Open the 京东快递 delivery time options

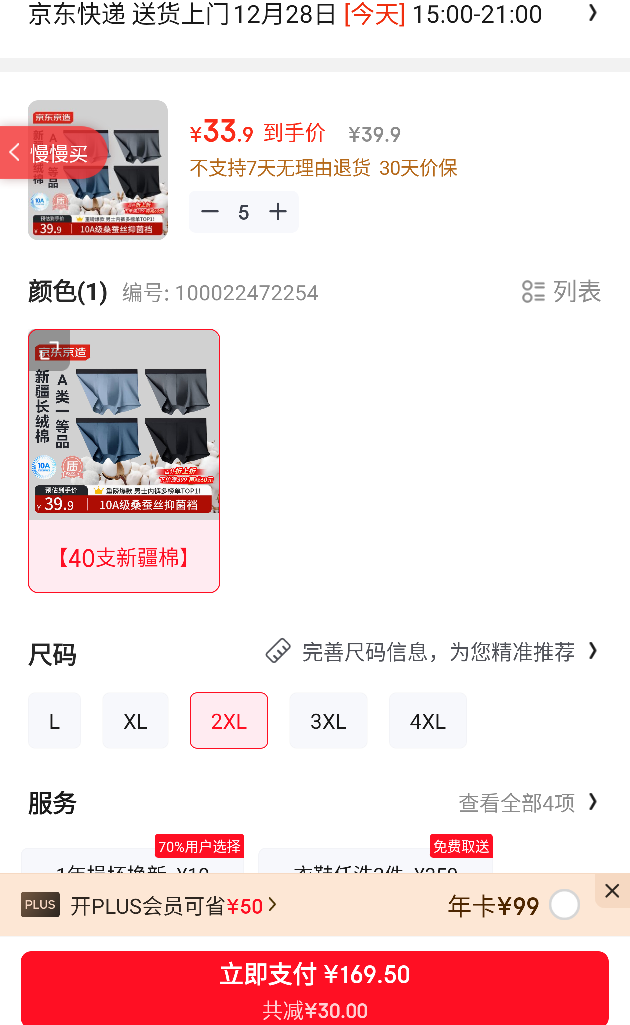(x=314, y=14)
